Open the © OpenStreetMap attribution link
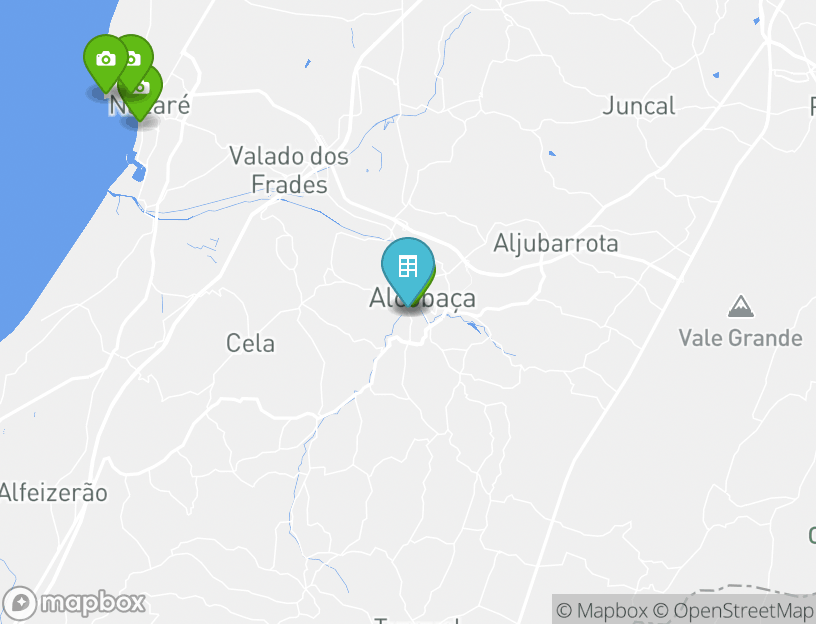This screenshot has width=816, height=624. [x=733, y=611]
